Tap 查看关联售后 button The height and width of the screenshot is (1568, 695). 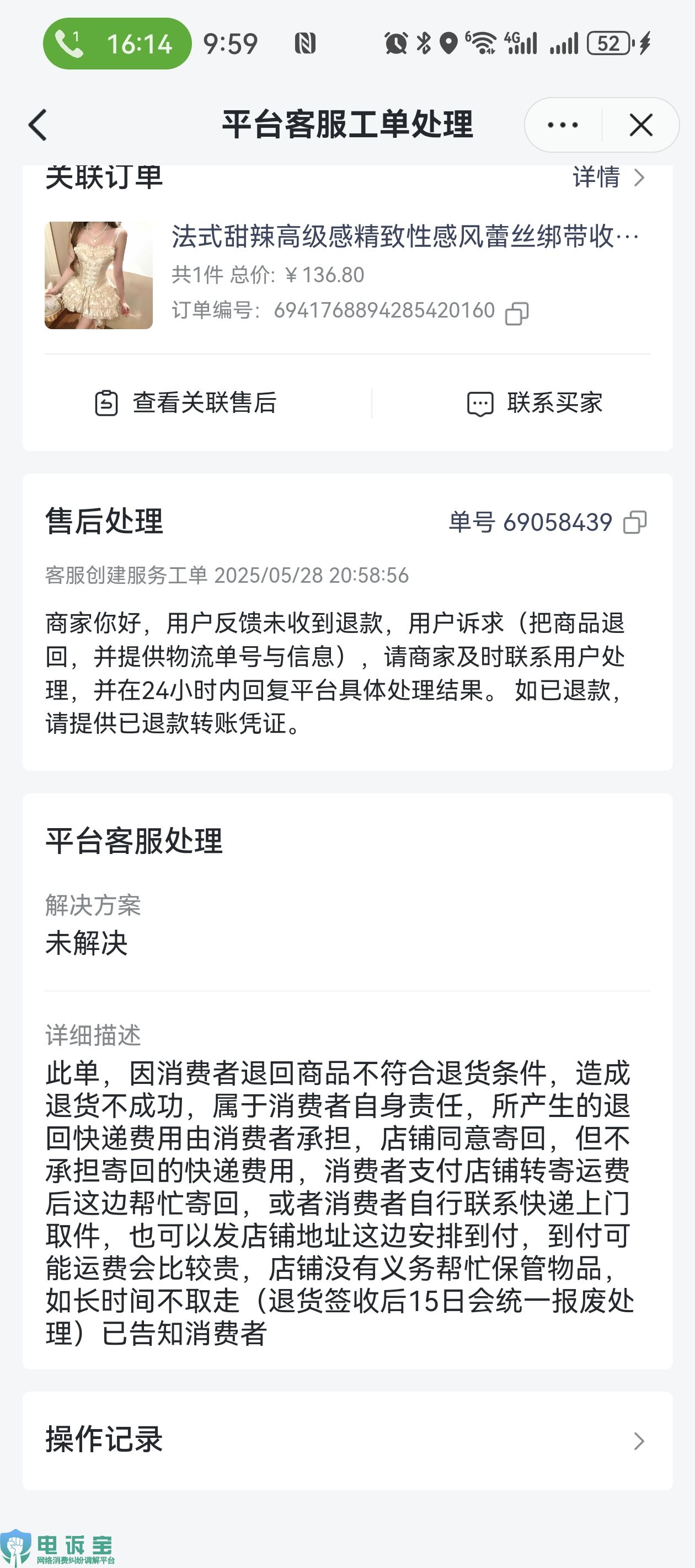pyautogui.click(x=186, y=403)
